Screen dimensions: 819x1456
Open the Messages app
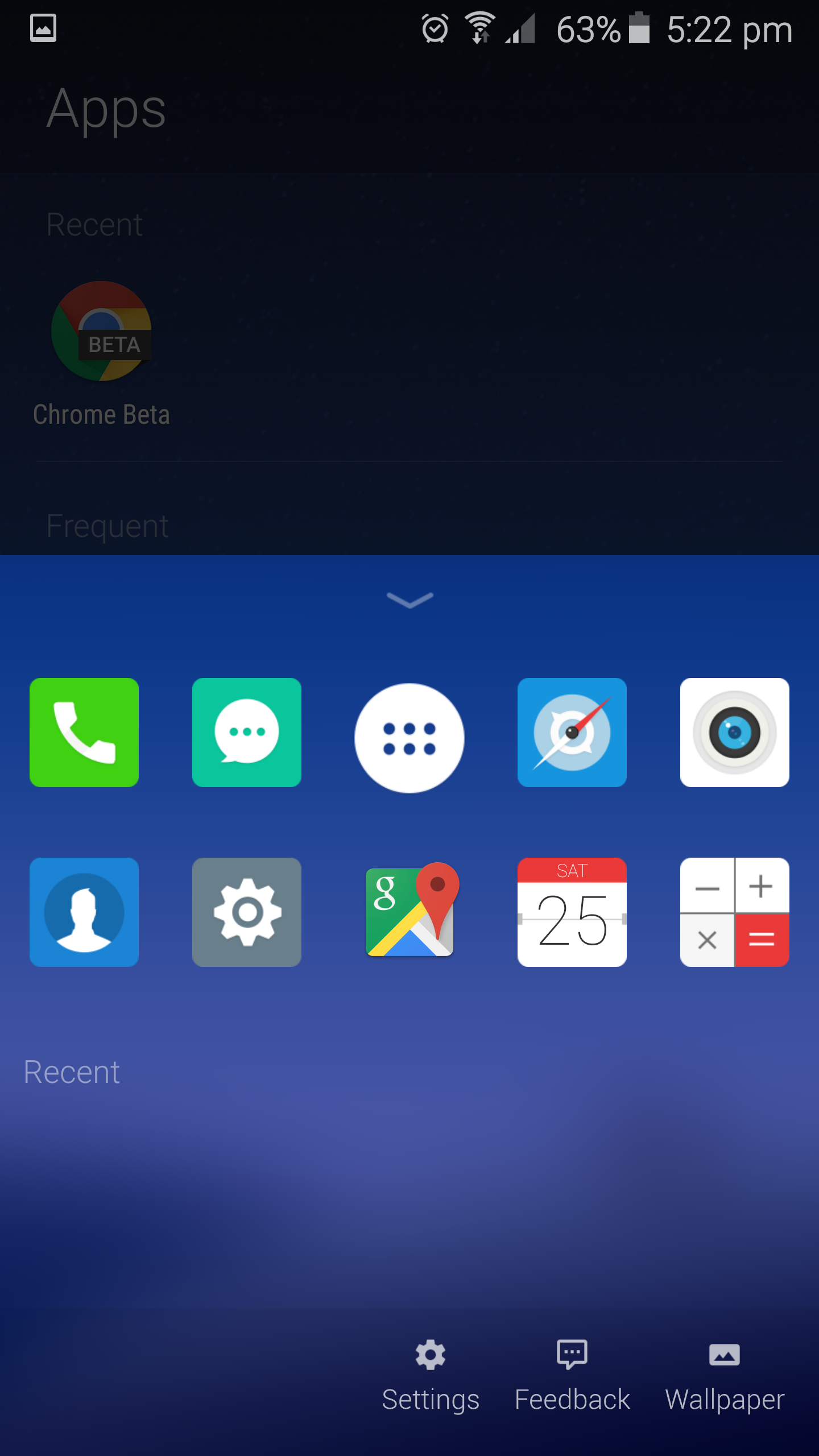tap(247, 733)
